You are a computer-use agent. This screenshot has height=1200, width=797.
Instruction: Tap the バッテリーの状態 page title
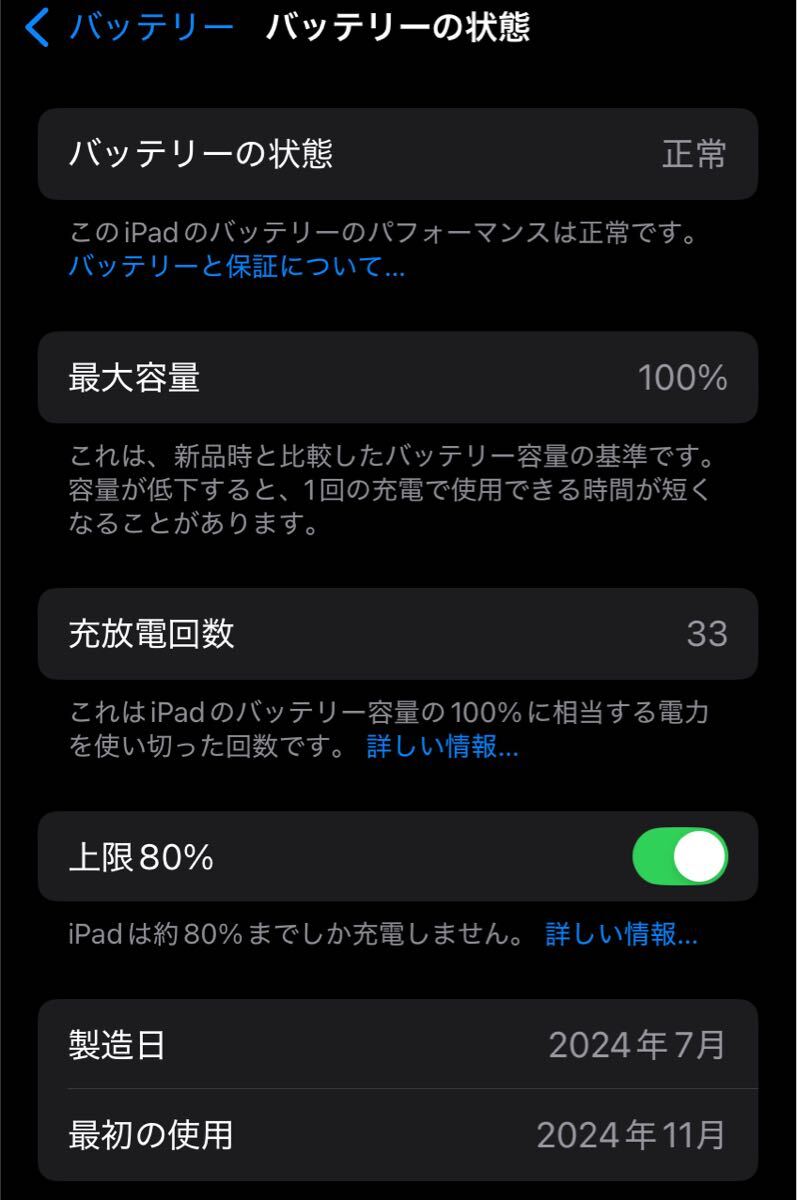pos(400,30)
